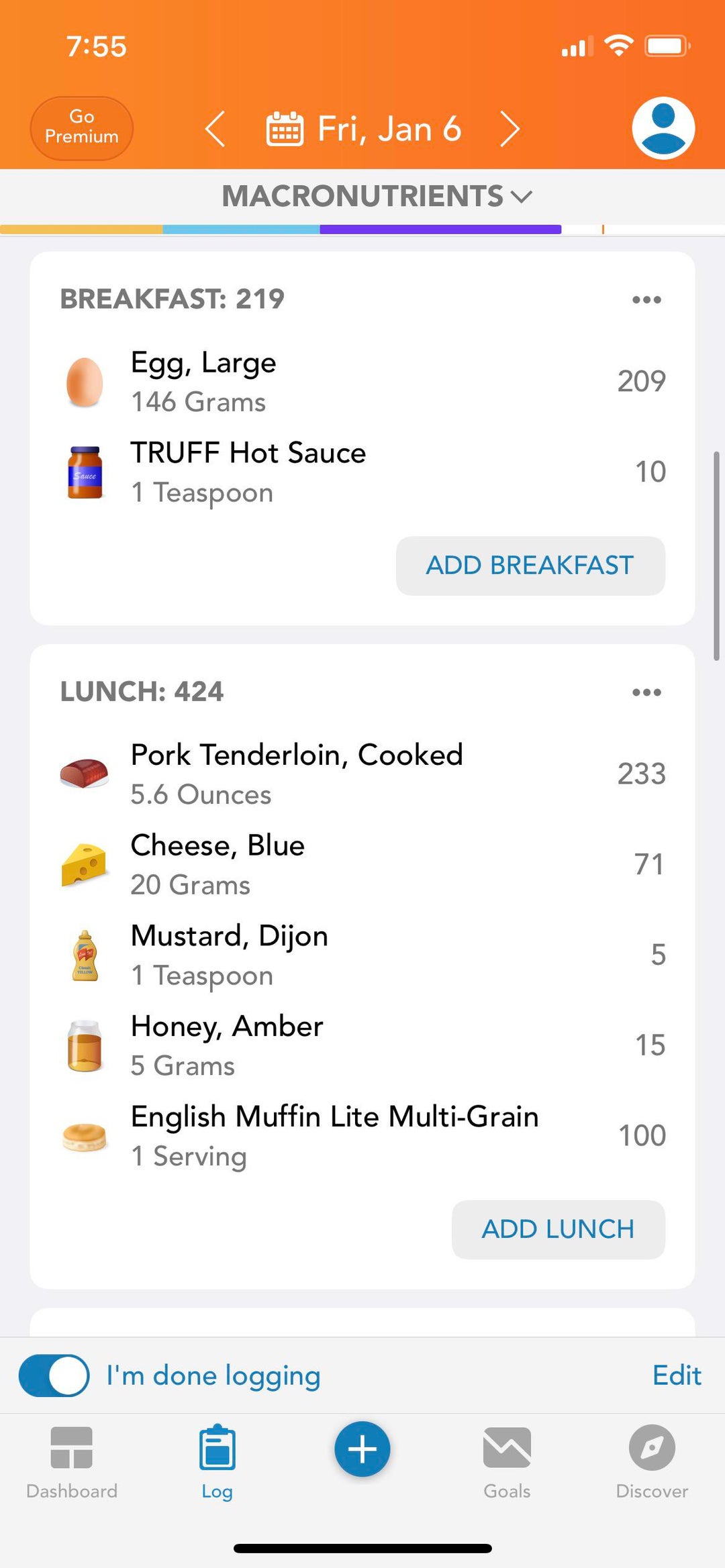Screen dimensions: 725x1568
Task: View the Honey, Amber entry
Action: (x=362, y=1046)
